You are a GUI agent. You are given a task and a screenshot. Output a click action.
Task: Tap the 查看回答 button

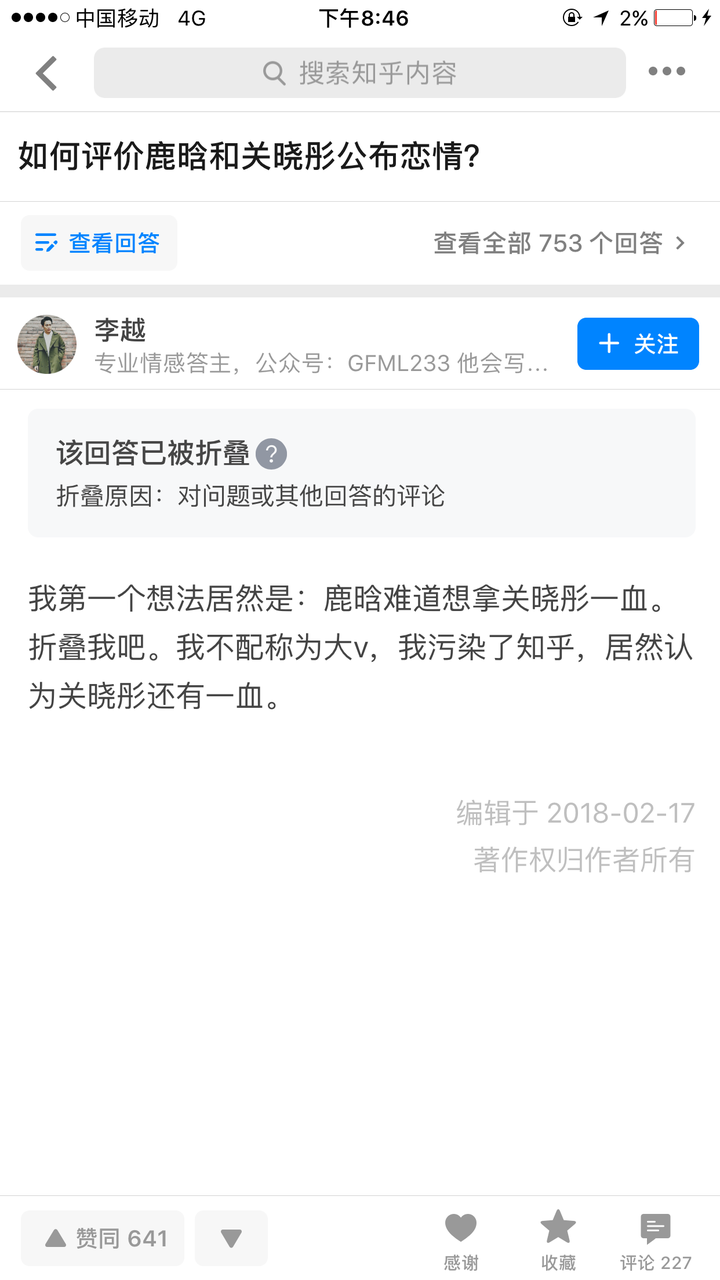[98, 243]
